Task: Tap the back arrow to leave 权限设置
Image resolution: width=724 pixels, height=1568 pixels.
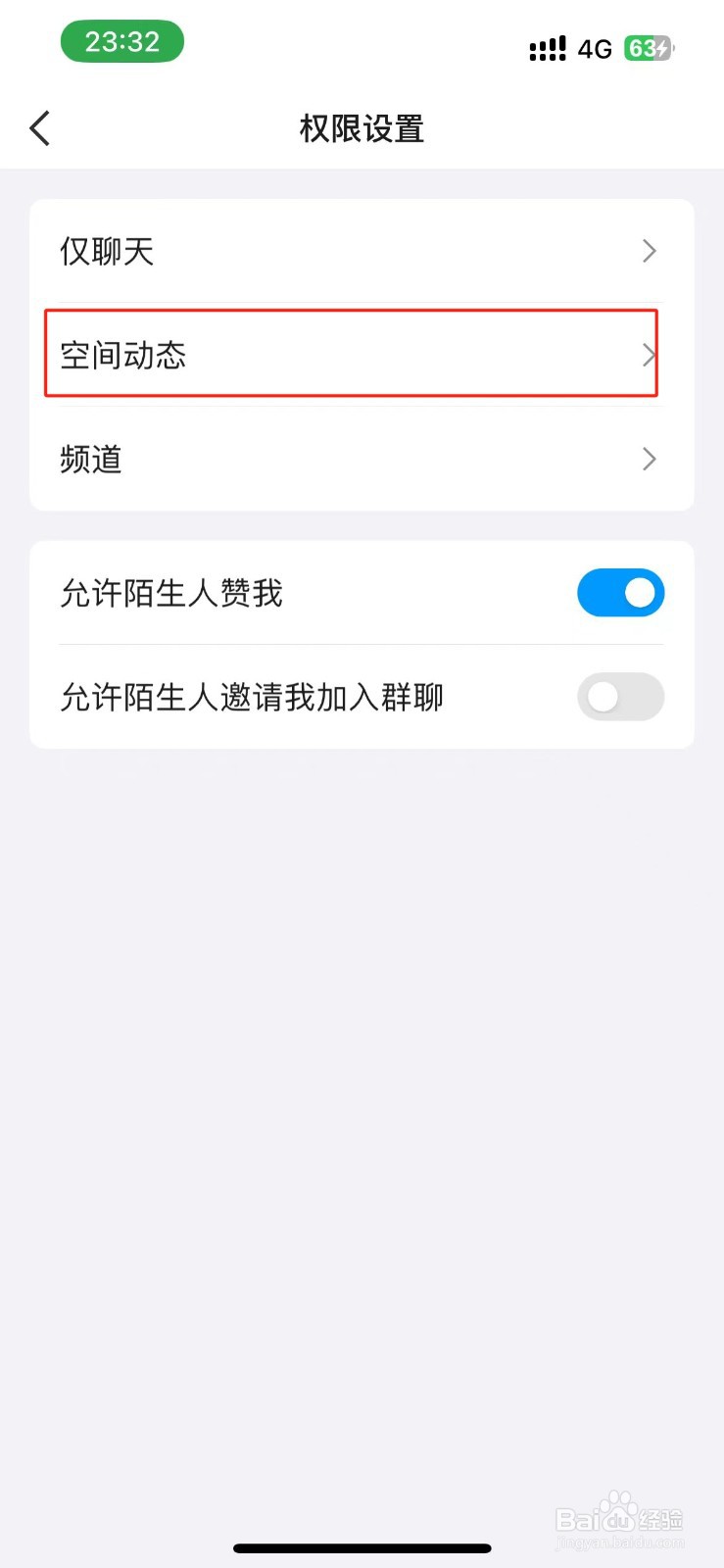Action: pos(39,127)
